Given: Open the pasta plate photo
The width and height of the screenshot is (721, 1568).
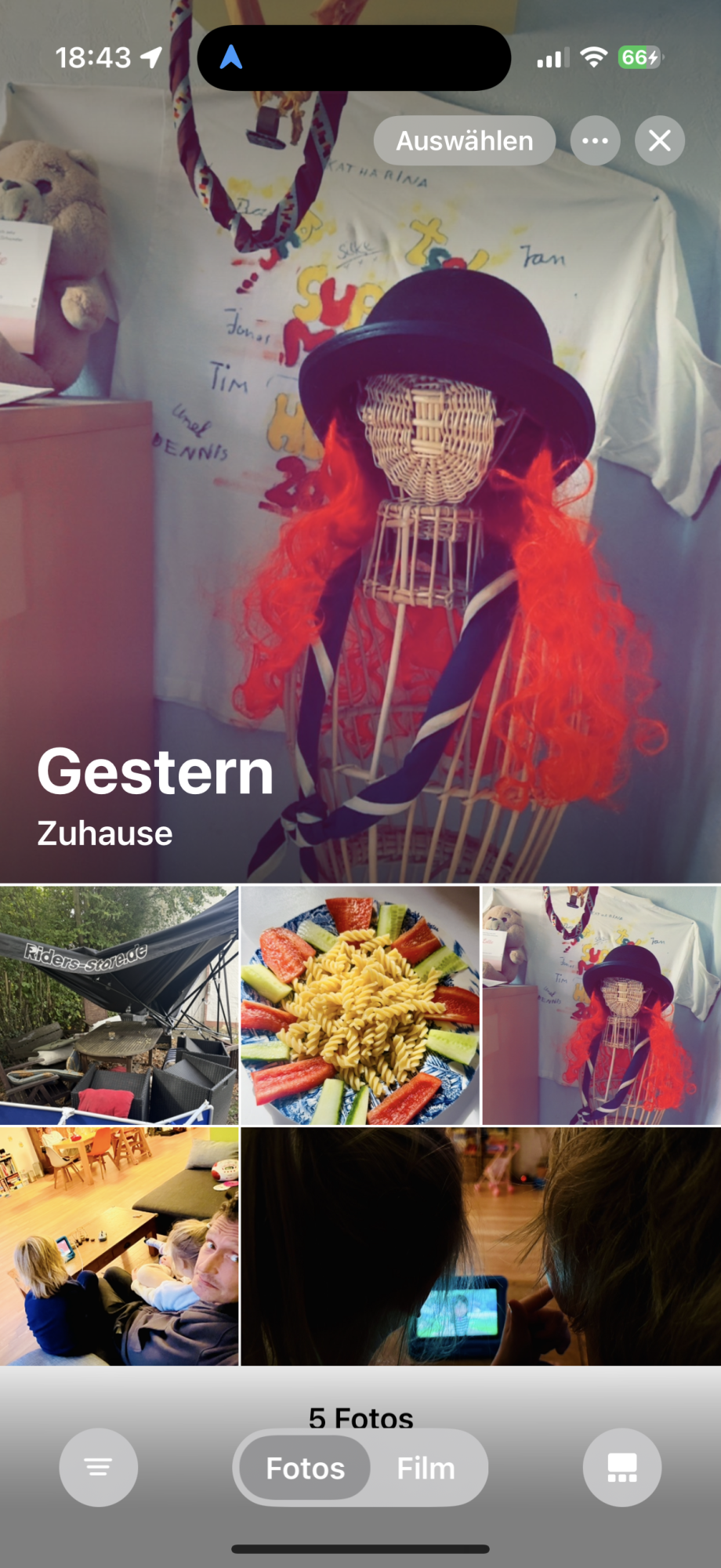Looking at the screenshot, I should pos(360,1005).
